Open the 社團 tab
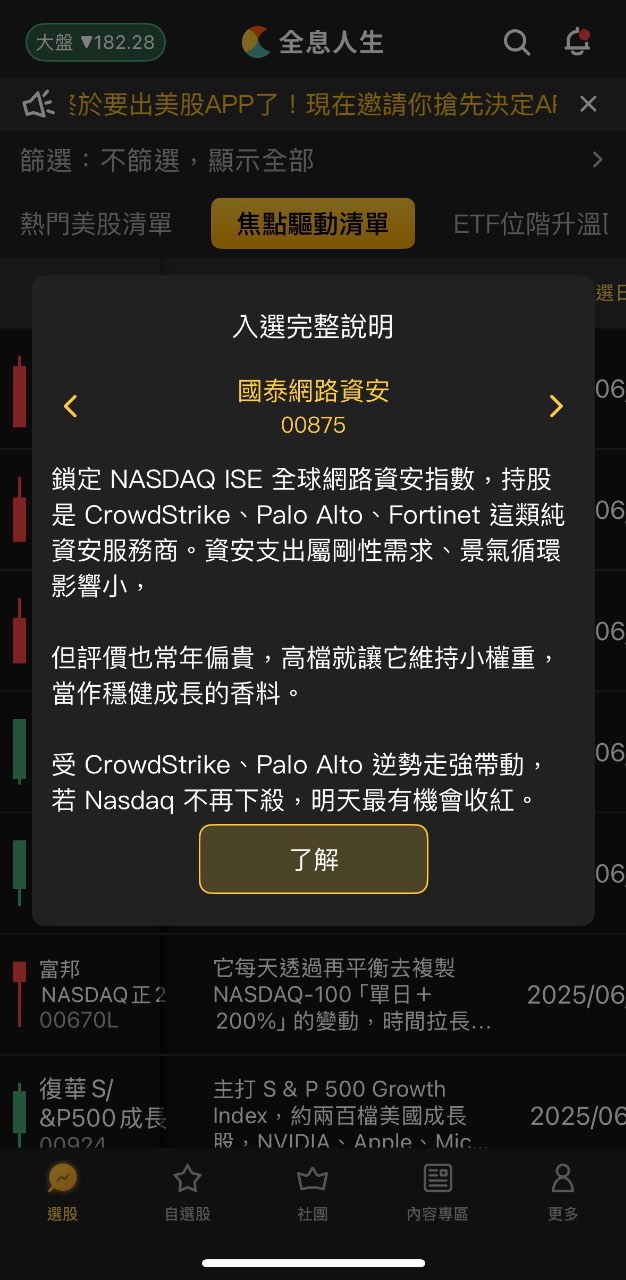626x1280 pixels. point(312,1192)
